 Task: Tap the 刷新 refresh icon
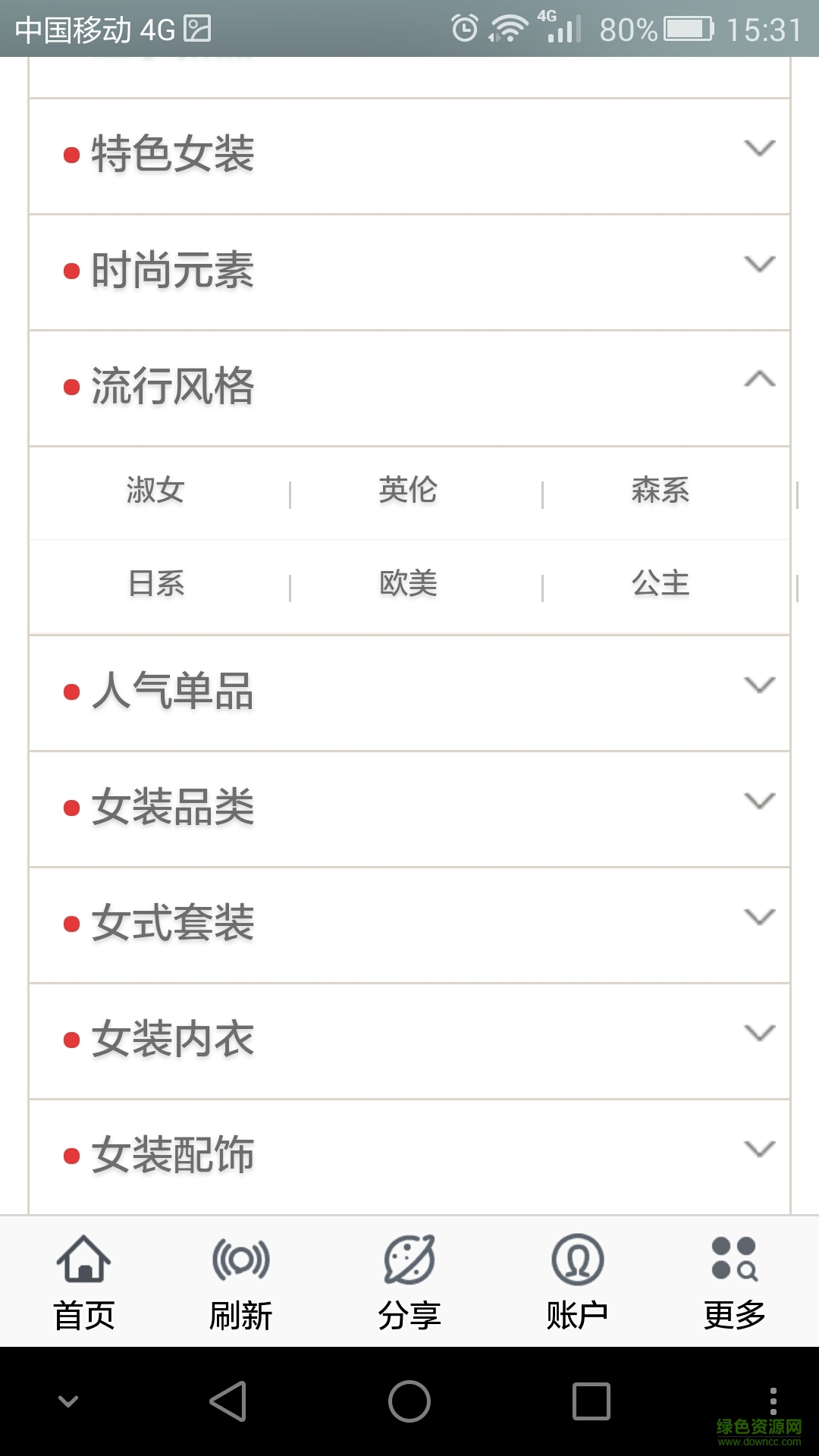click(240, 1259)
